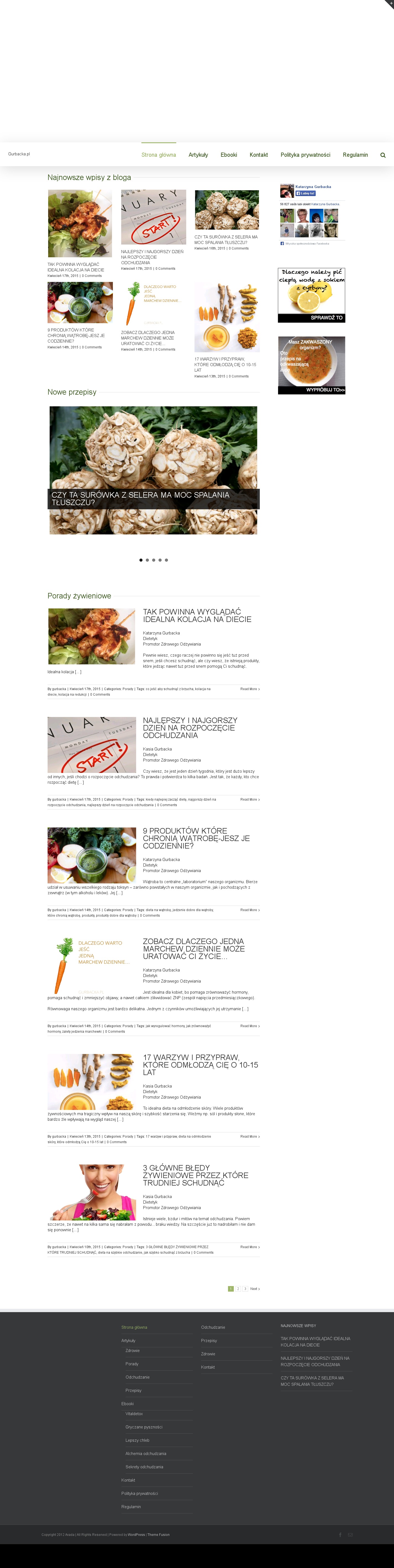Read more about idealna kolacja na diecie

249,689
